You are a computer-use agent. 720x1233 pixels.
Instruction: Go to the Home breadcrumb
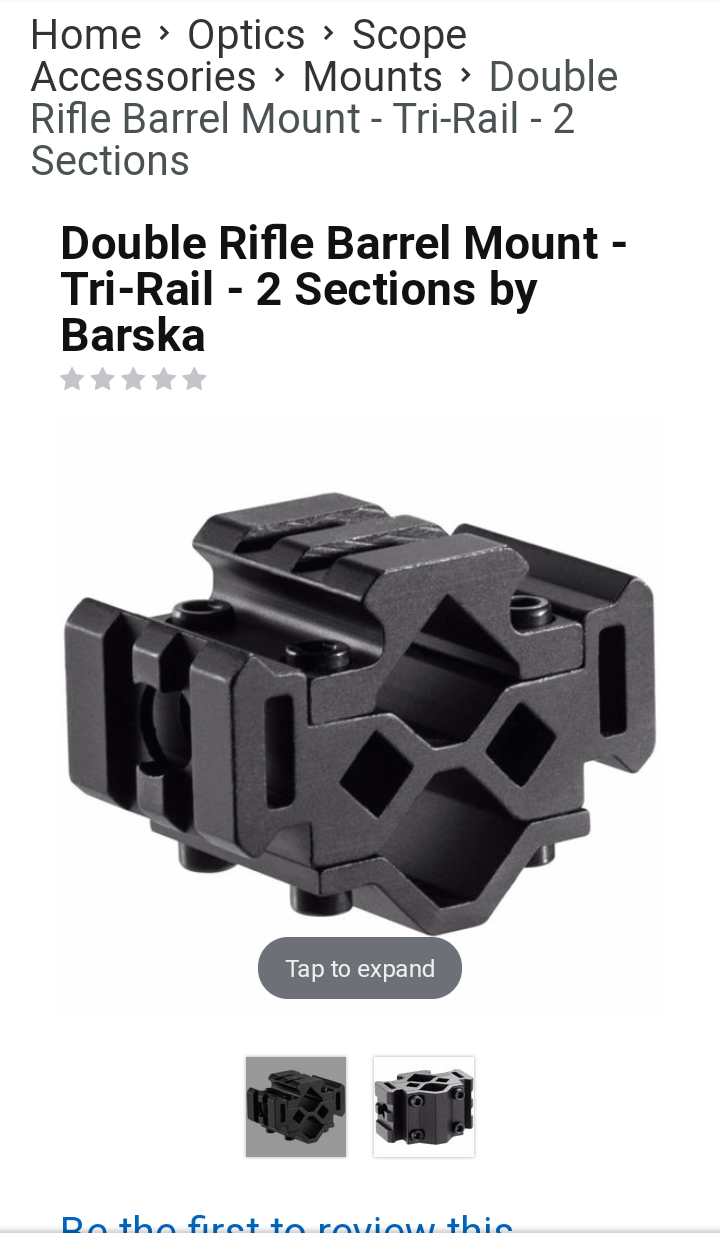click(x=86, y=36)
